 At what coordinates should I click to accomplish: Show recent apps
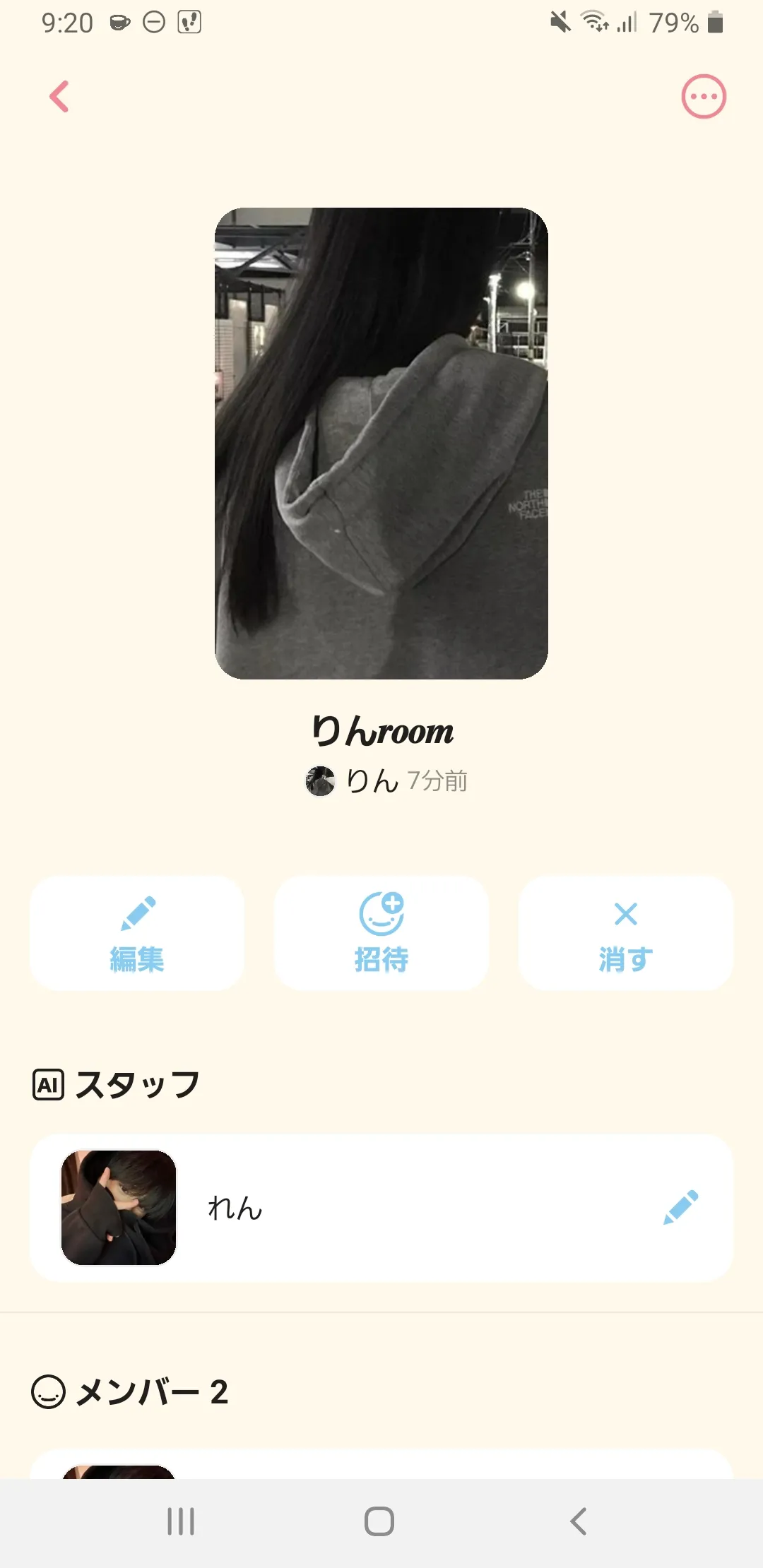(x=181, y=1521)
